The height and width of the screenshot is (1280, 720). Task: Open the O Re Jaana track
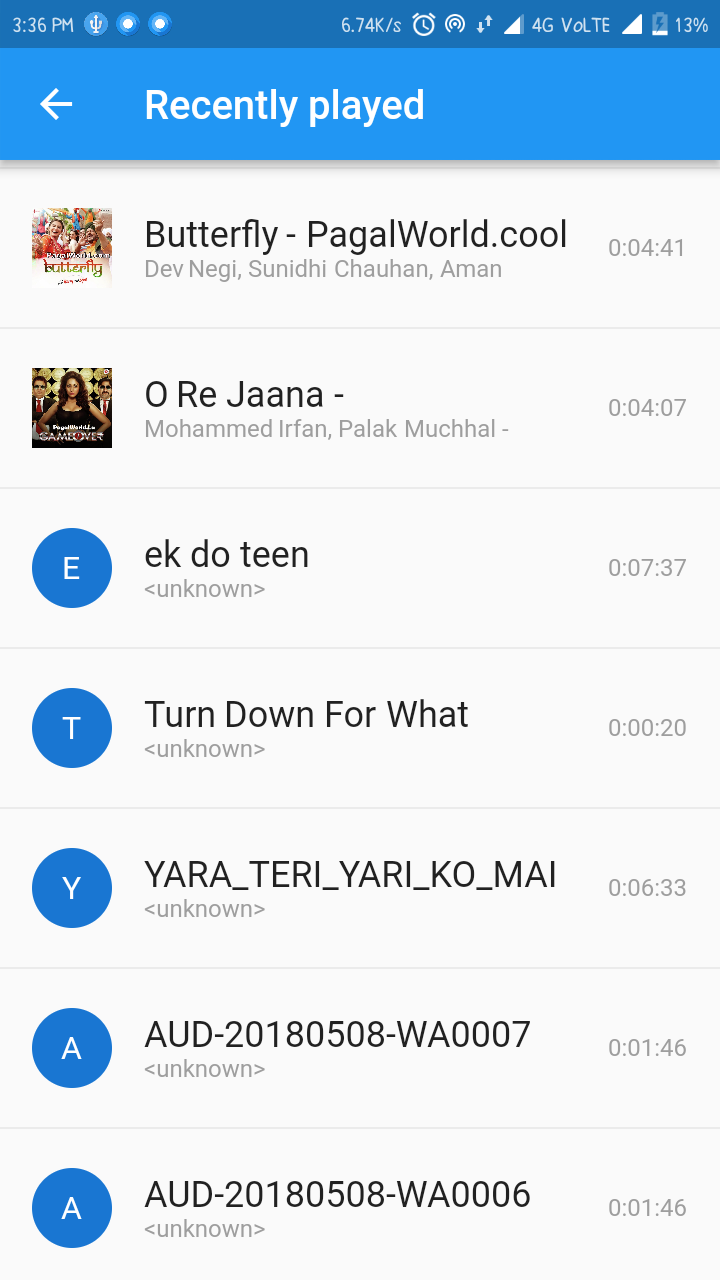point(360,408)
